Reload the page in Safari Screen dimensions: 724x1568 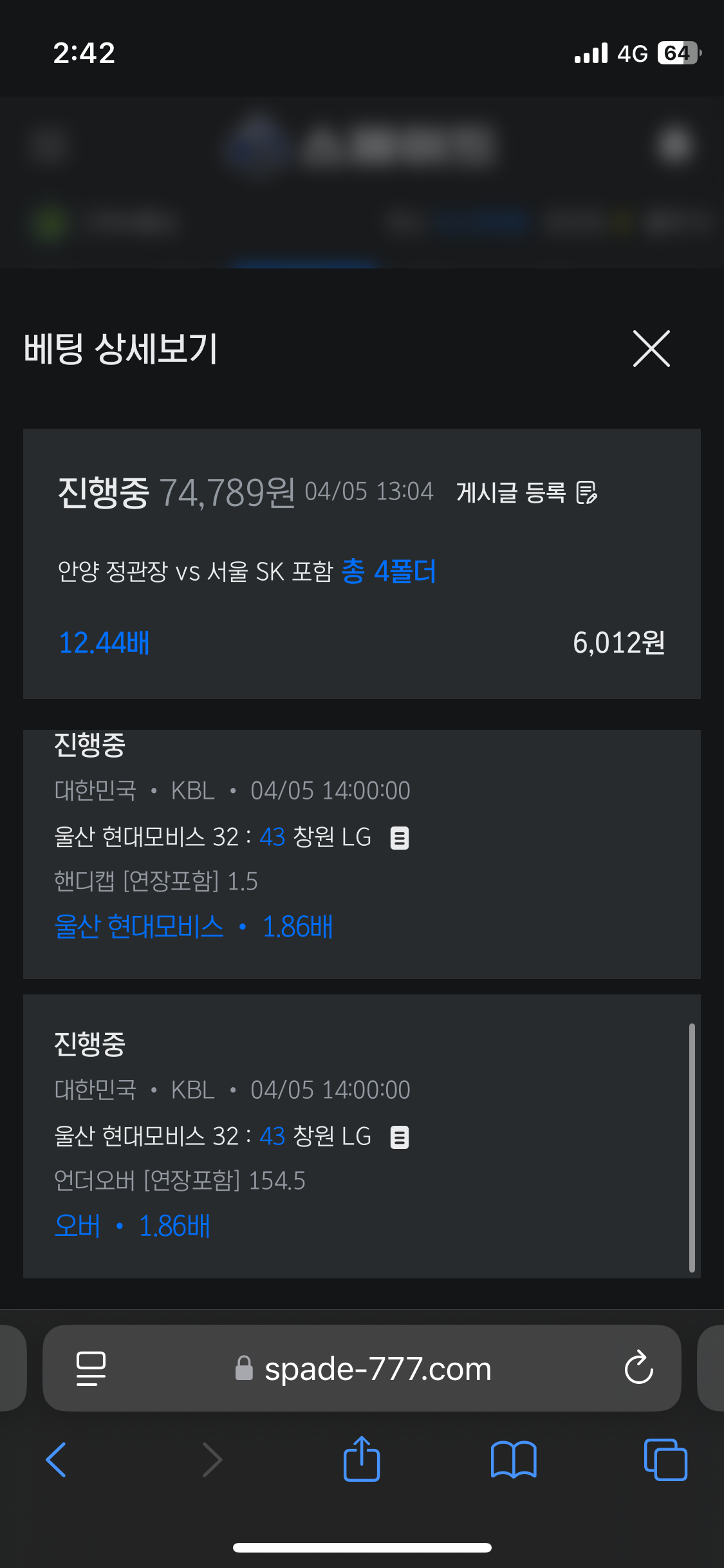(x=638, y=1367)
